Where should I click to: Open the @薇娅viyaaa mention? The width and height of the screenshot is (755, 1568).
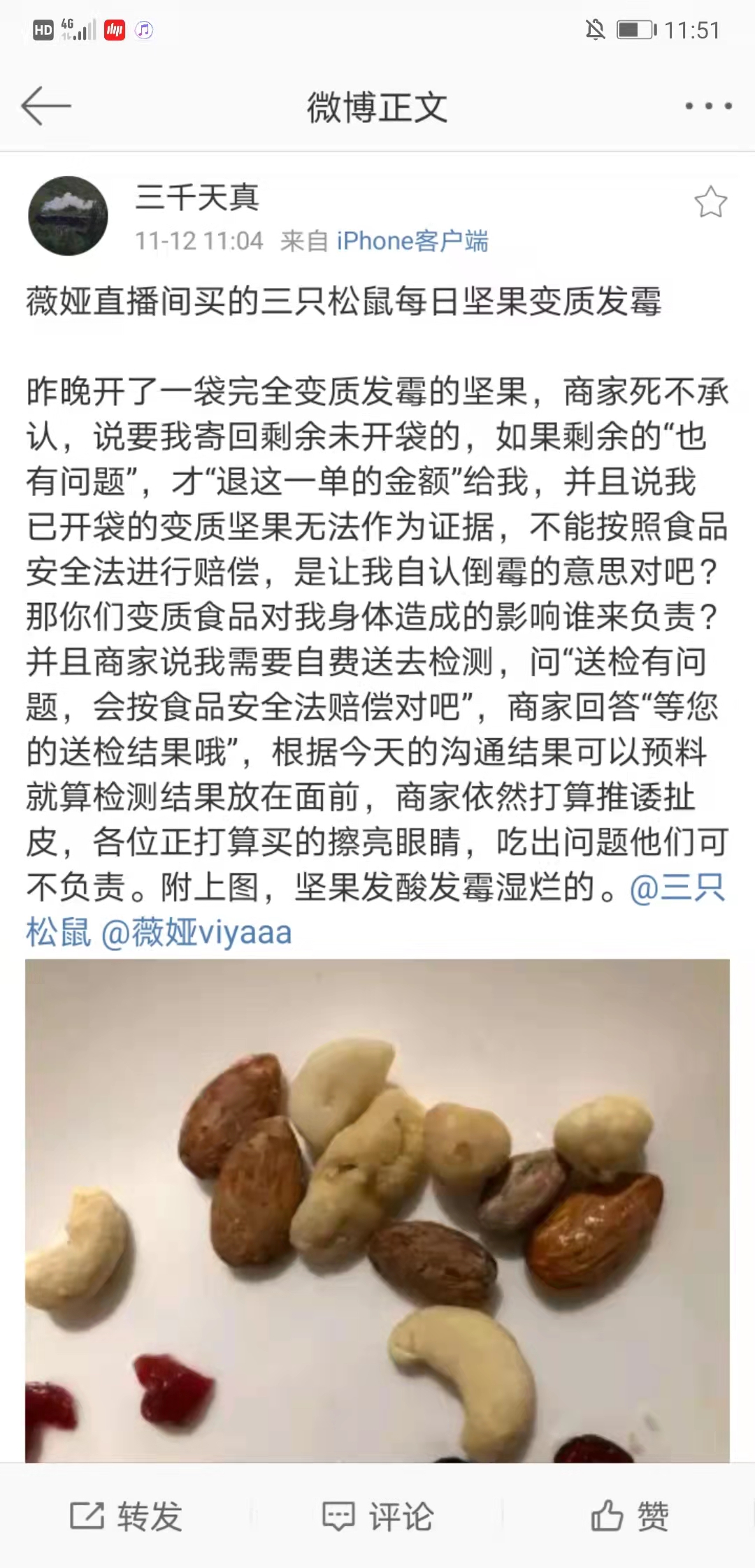[196, 933]
